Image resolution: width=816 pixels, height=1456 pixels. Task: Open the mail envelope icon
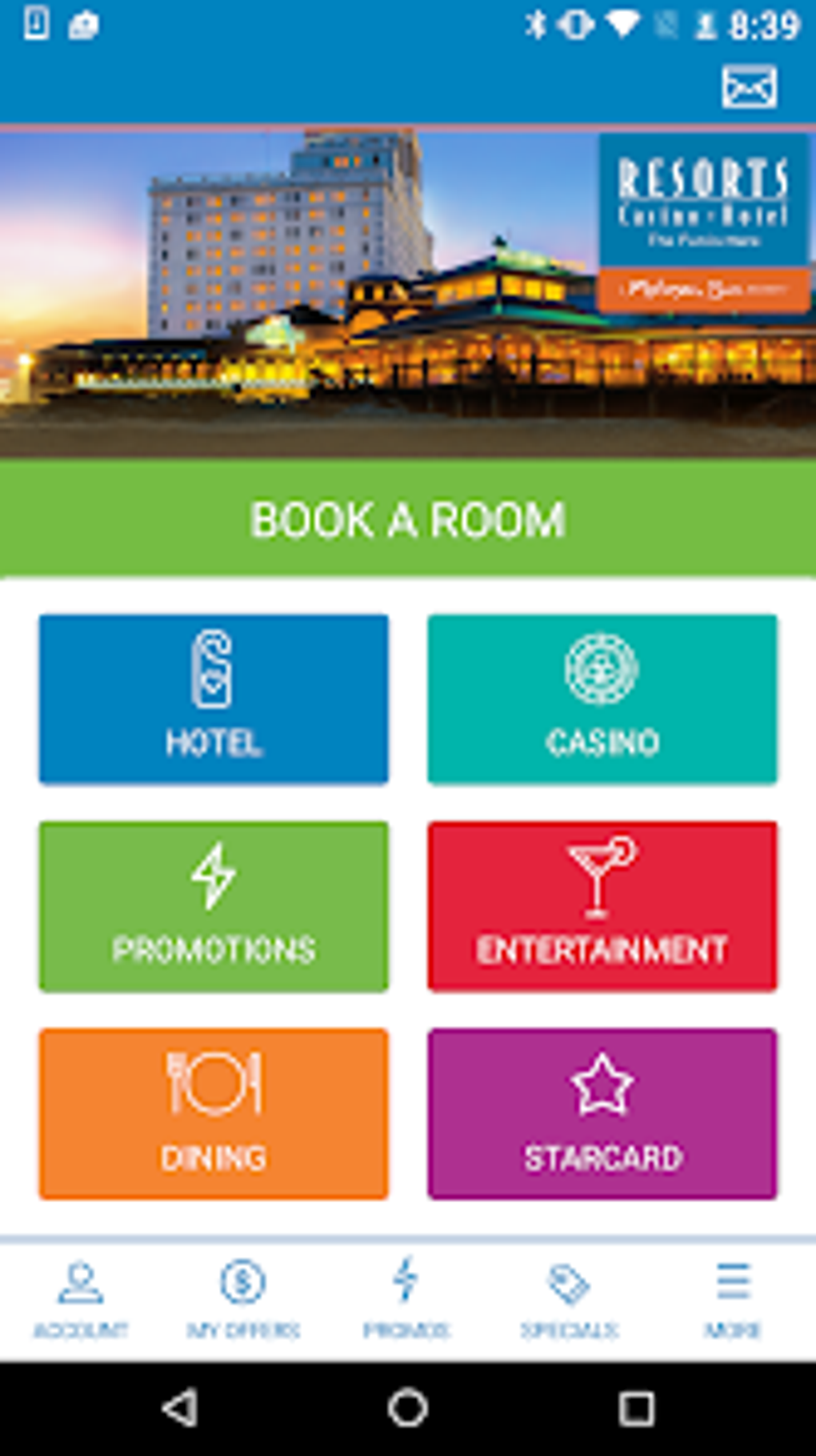click(749, 86)
